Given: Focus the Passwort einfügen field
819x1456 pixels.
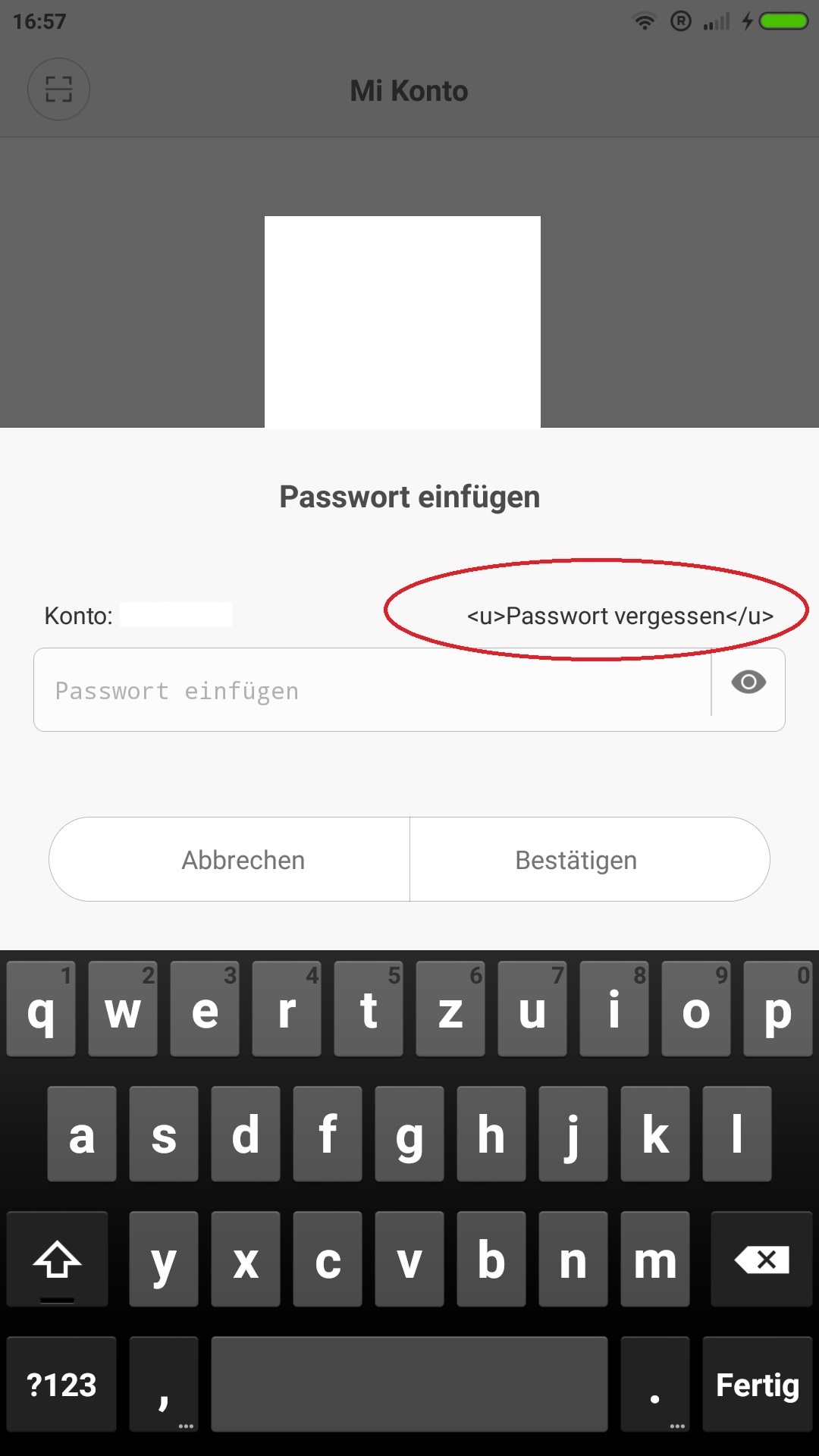Looking at the screenshot, I should tap(372, 690).
